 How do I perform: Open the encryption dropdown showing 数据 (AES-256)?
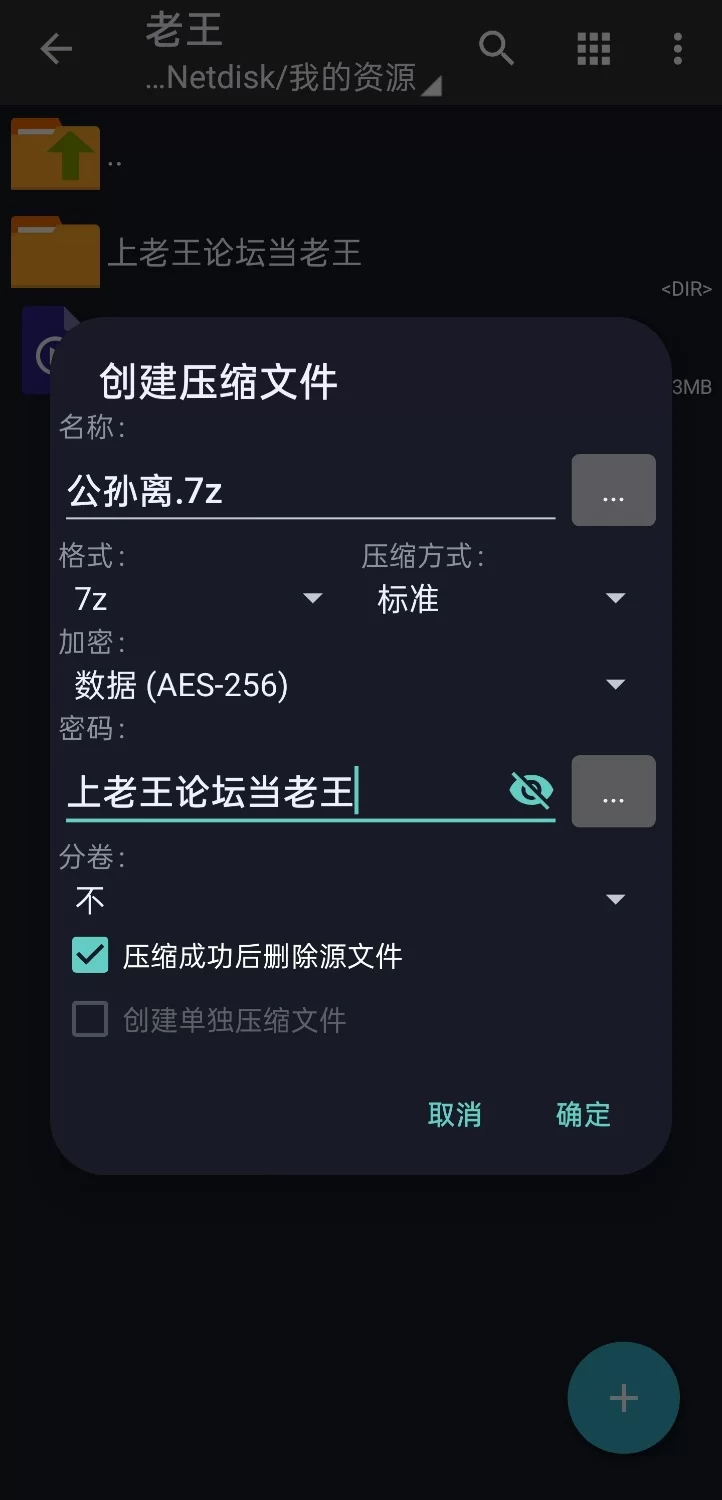pos(350,685)
